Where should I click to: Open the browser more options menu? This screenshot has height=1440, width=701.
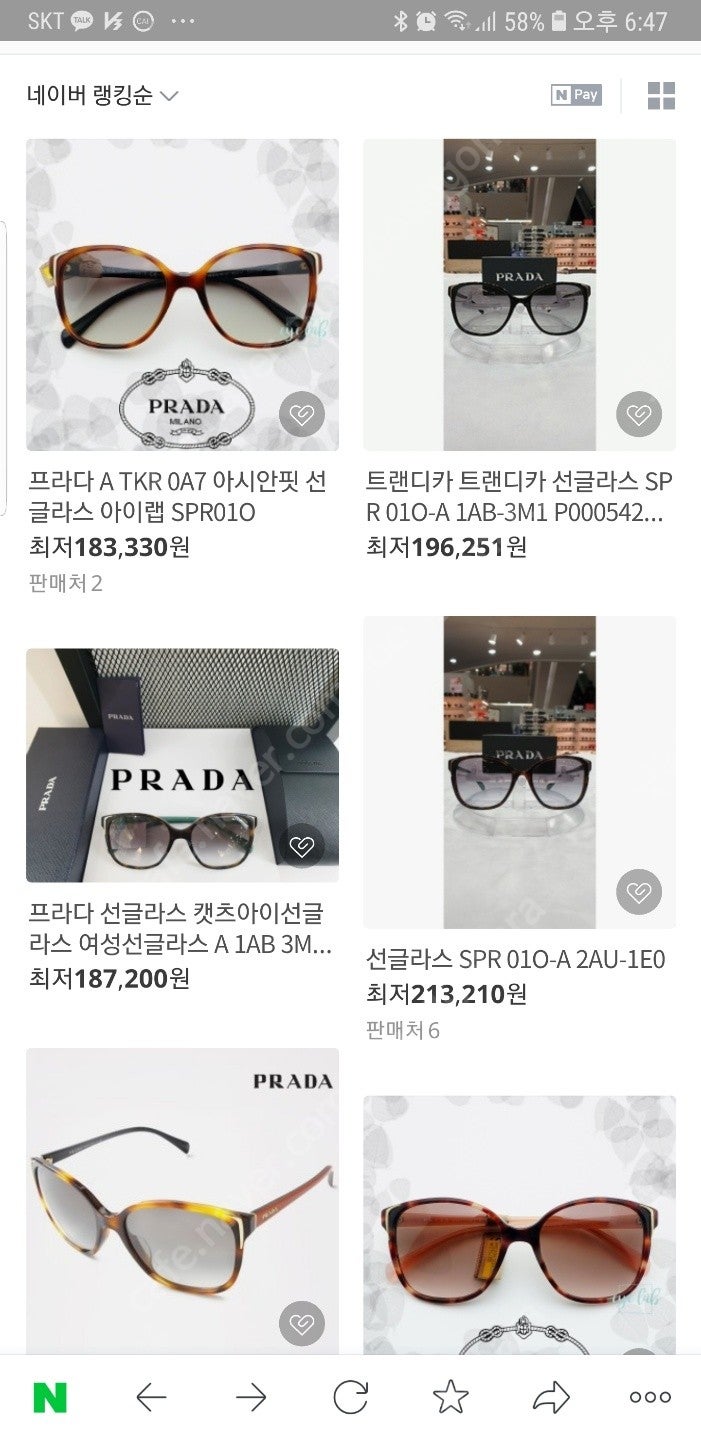click(x=650, y=1397)
